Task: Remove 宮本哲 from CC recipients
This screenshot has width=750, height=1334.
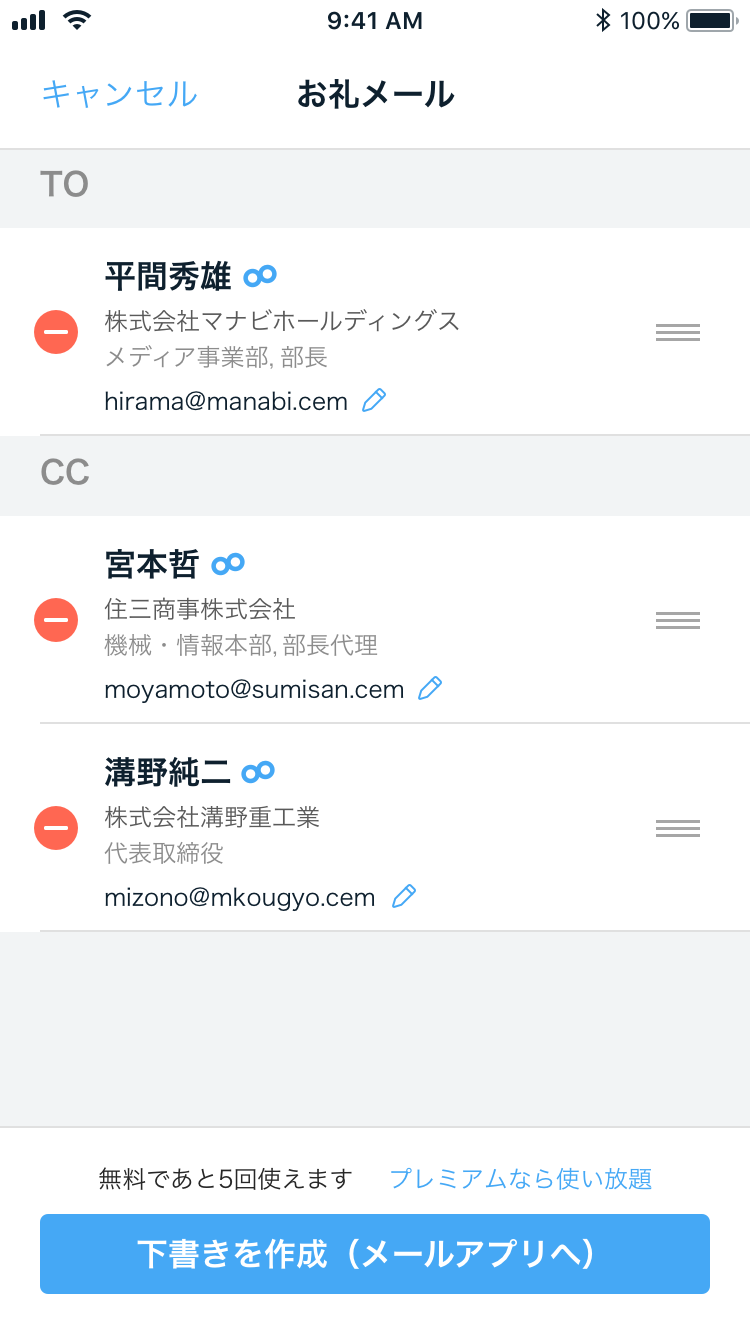Action: point(56,620)
